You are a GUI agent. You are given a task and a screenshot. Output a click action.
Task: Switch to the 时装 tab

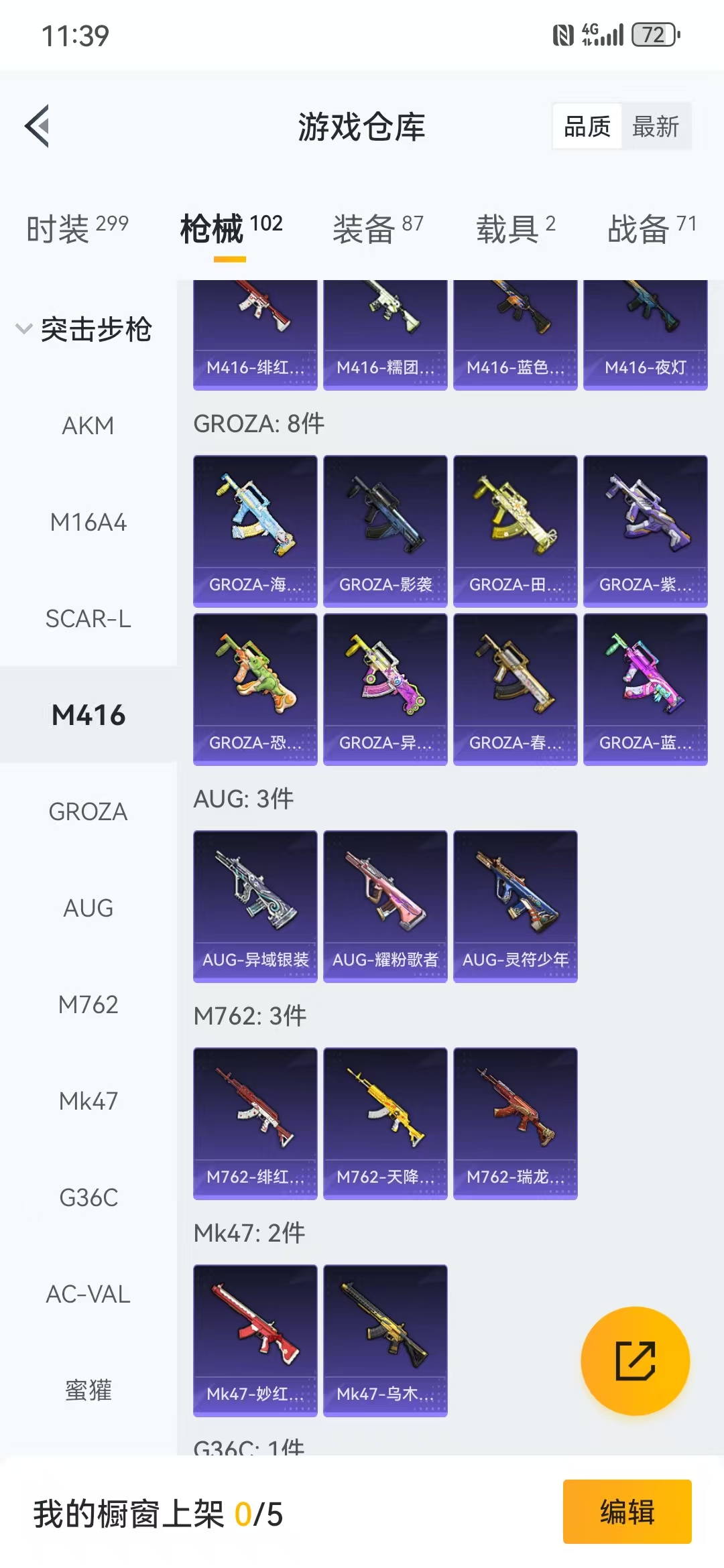[78, 229]
